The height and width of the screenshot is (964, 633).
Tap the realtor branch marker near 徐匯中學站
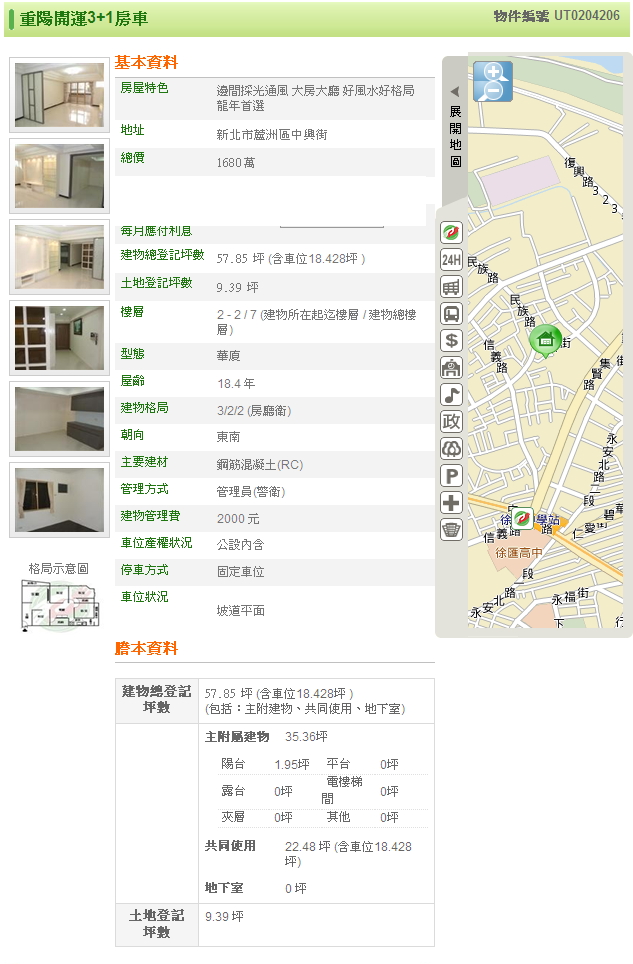(523, 519)
